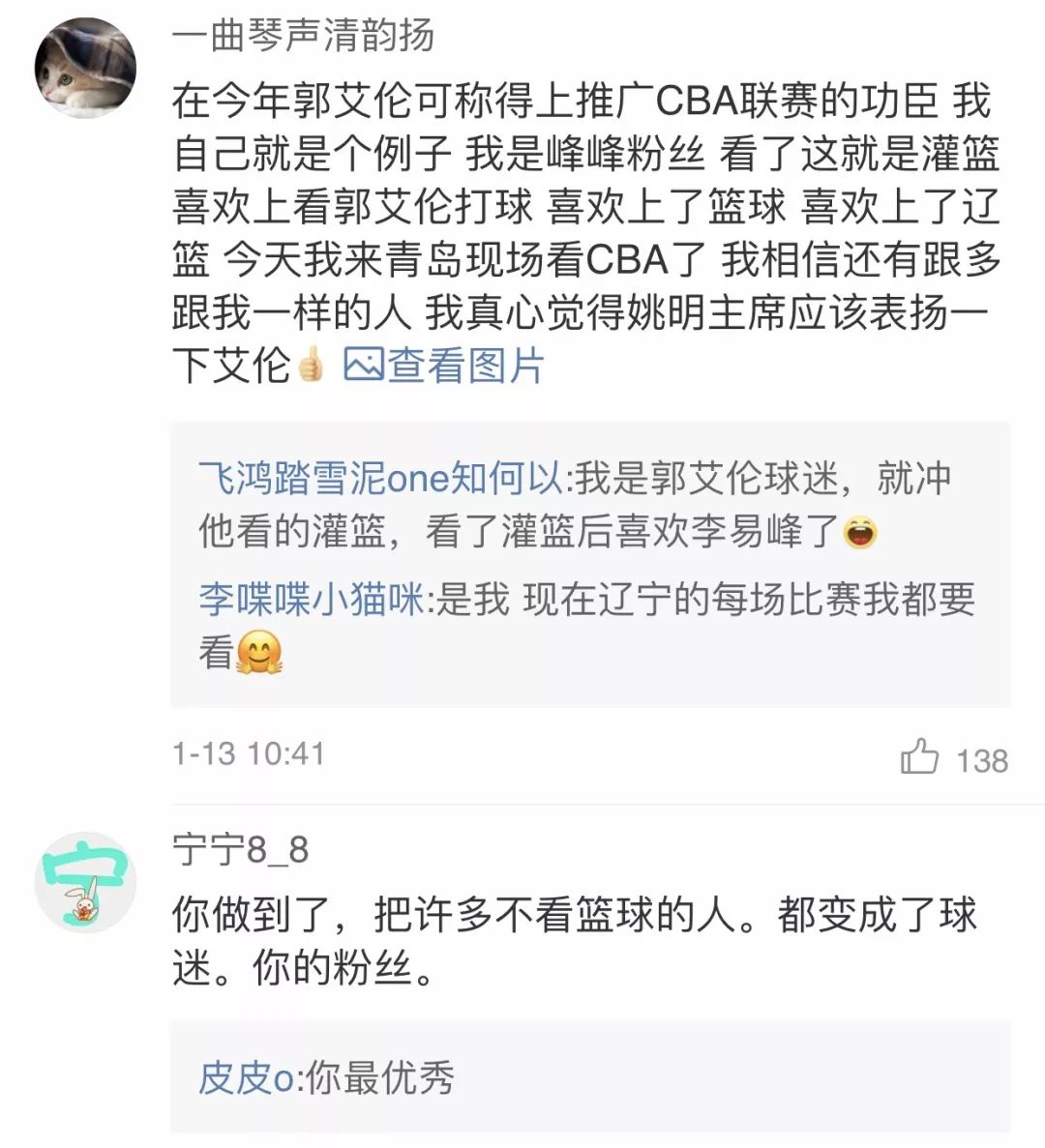Tap 查看图片 to view attached picture
Viewport: 1045px width, 1148px height.
[444, 366]
